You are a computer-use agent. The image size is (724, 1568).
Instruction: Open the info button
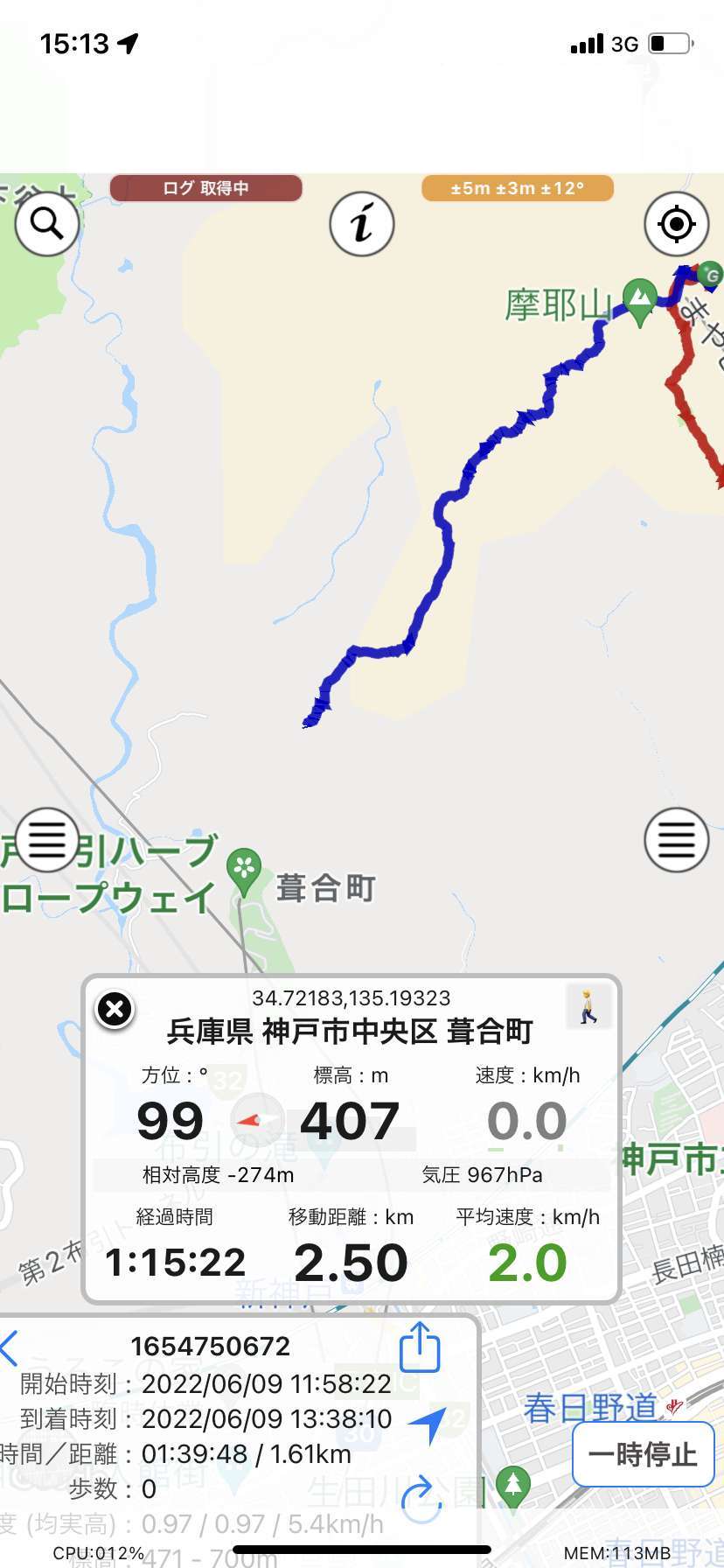362,224
